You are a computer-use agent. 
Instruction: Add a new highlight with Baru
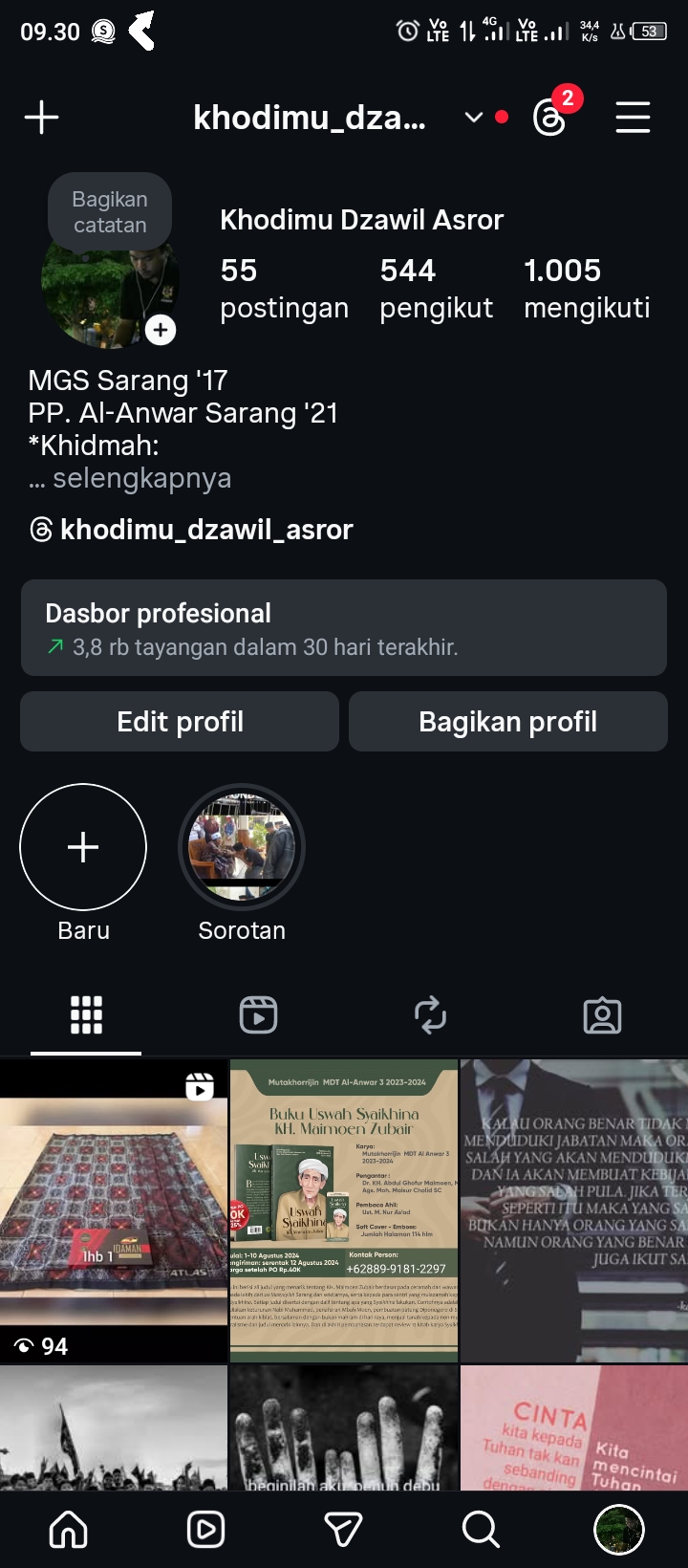point(83,848)
